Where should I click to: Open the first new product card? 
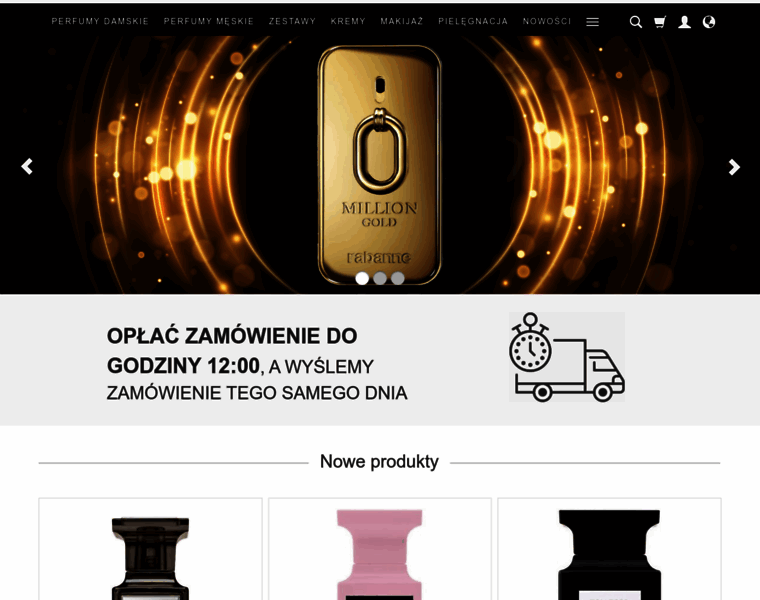click(x=150, y=550)
